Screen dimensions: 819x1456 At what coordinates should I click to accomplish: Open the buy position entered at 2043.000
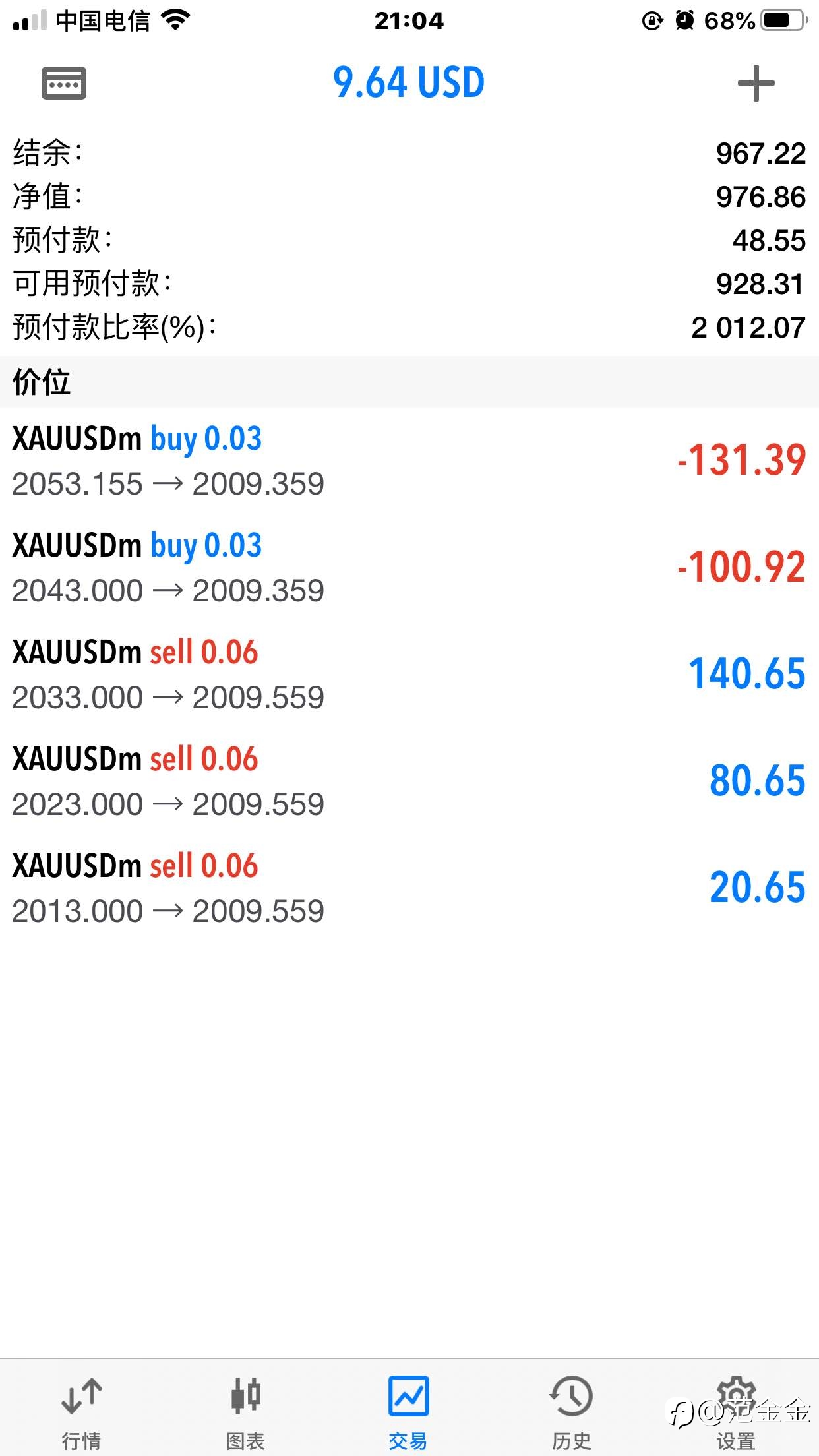point(409,568)
